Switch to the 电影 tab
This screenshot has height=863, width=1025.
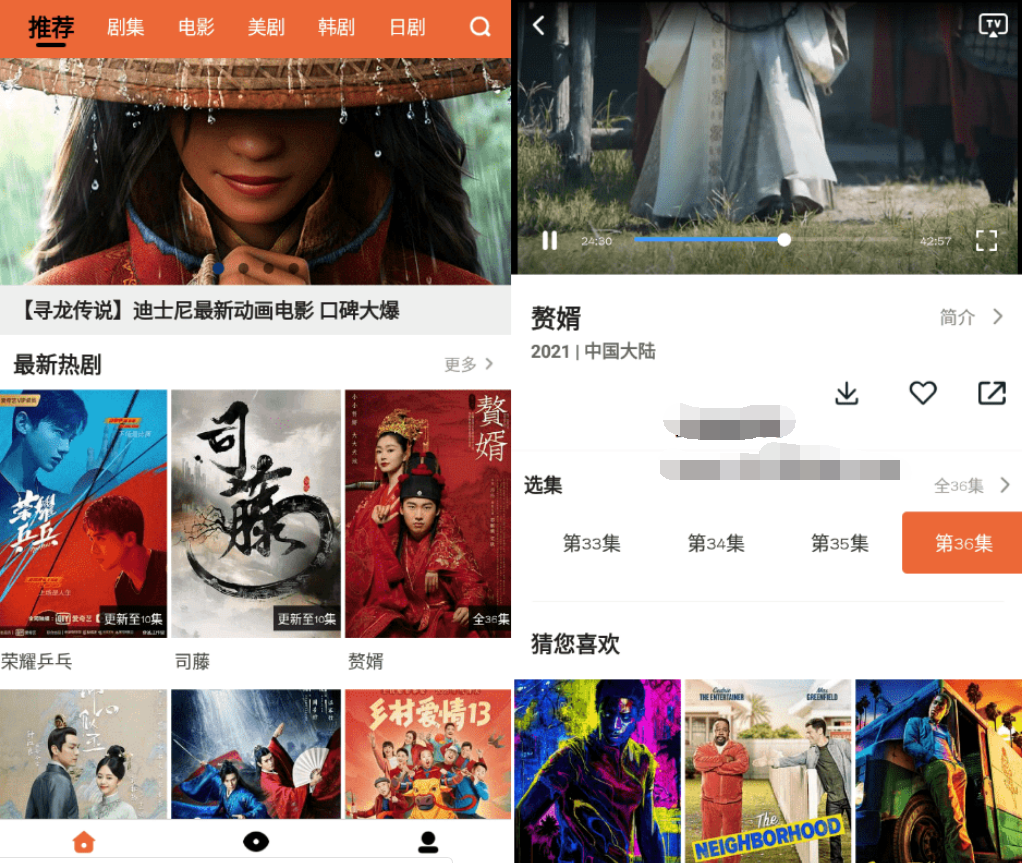click(x=196, y=27)
